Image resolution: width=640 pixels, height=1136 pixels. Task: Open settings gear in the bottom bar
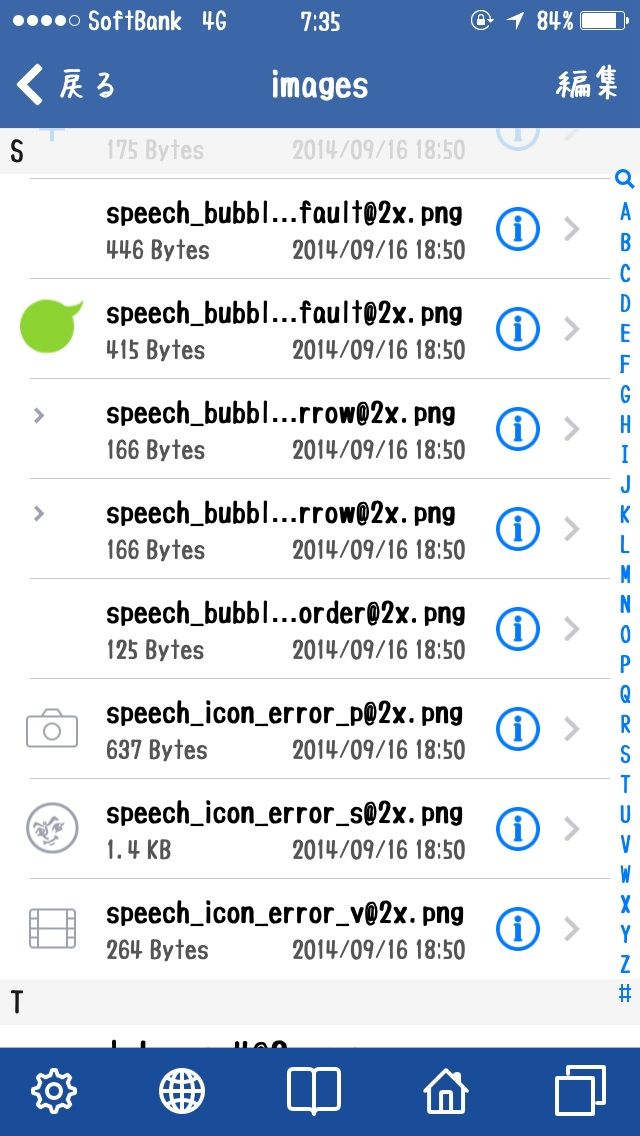[x=54, y=1090]
